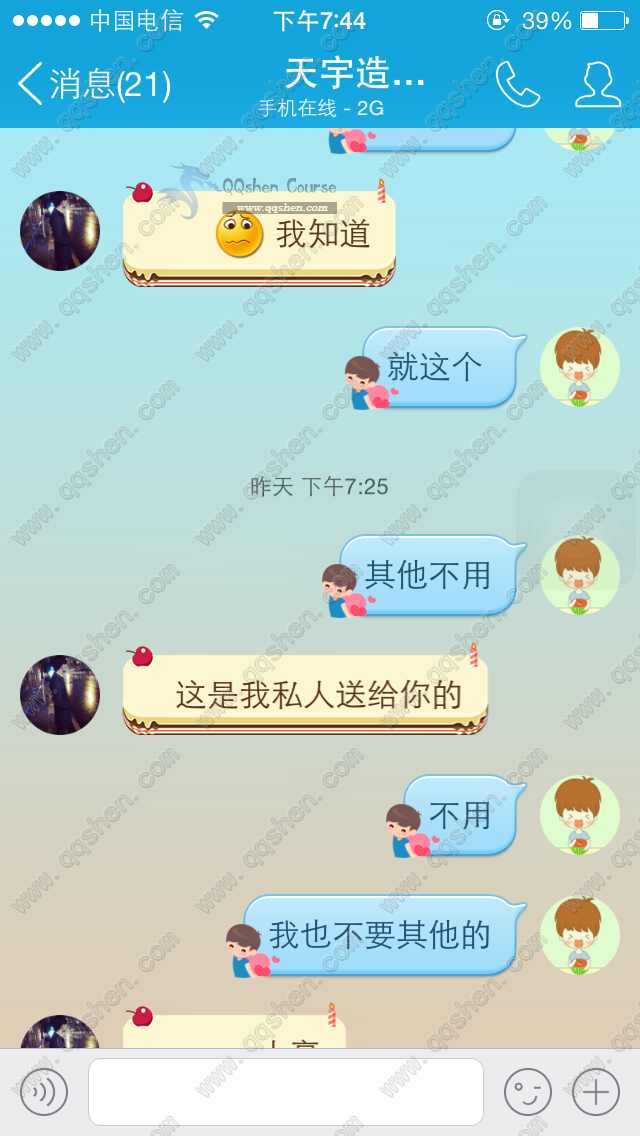Open sender's avatar beside 我知道 message
This screenshot has width=640, height=1136.
coord(60,231)
